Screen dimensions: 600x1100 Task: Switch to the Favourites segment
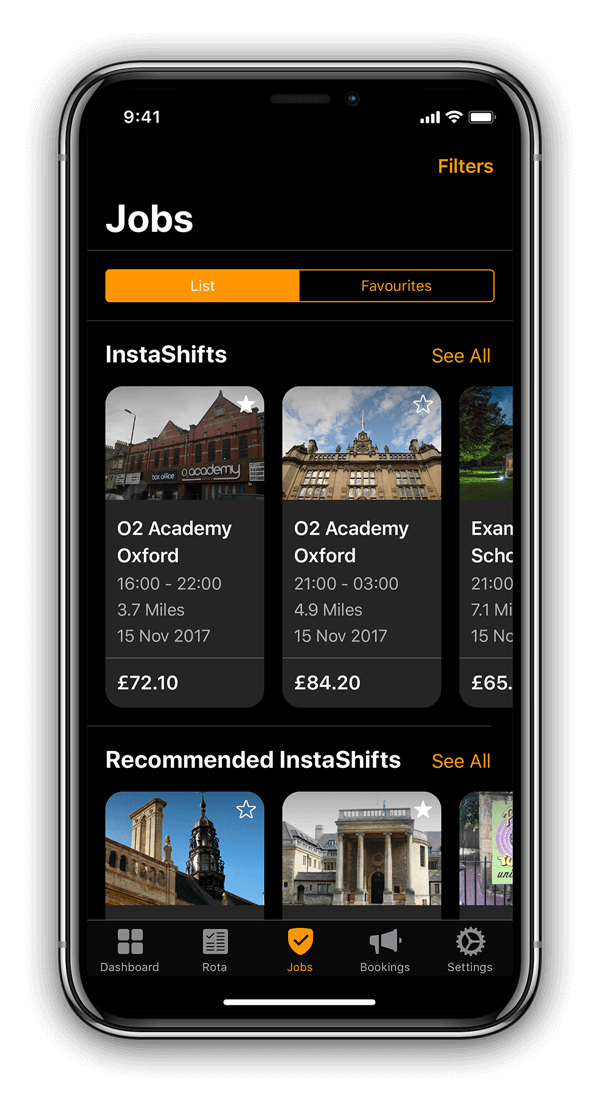coord(396,286)
